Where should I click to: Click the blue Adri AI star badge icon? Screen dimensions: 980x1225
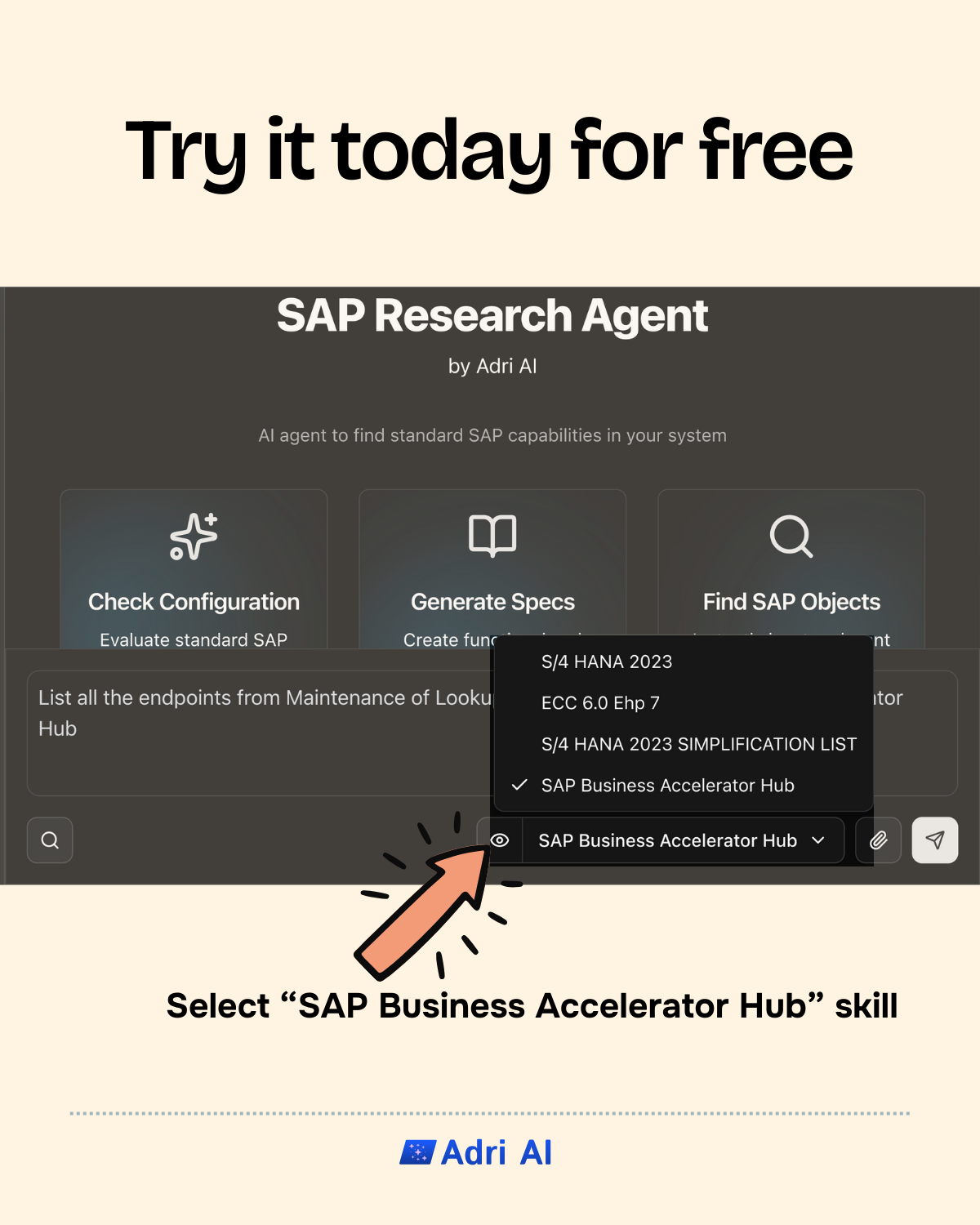point(417,1152)
